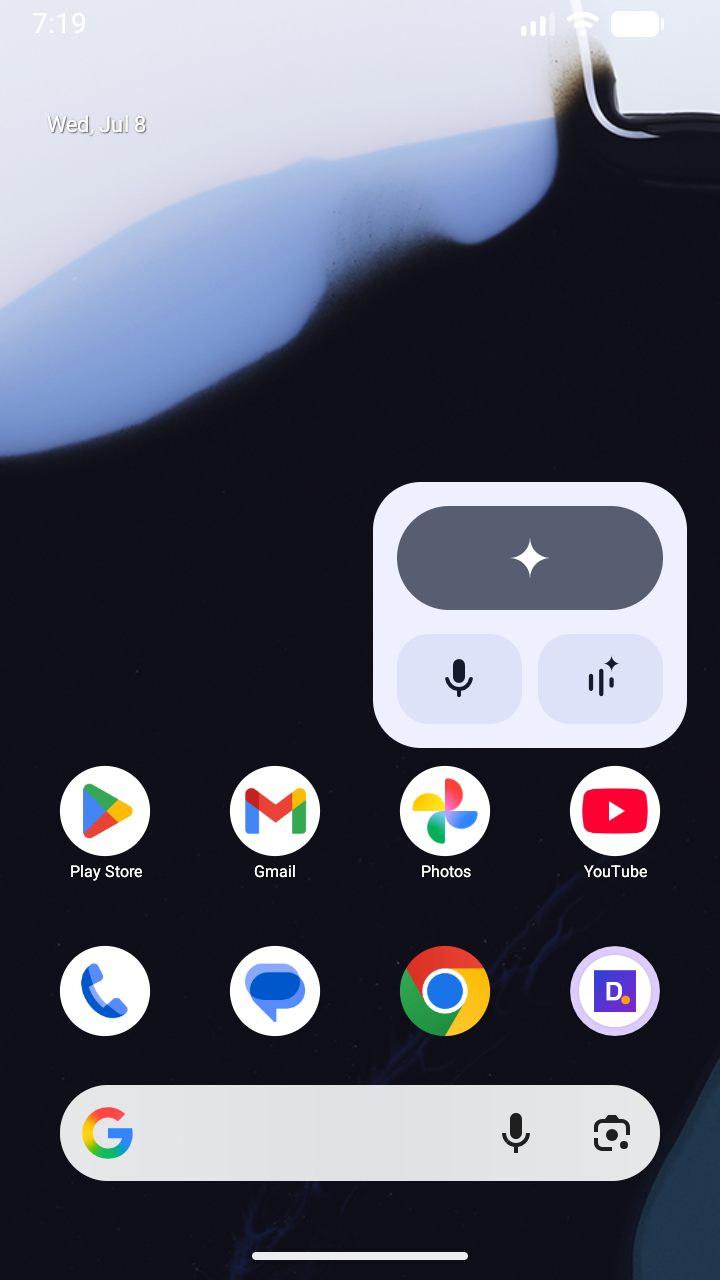Open the Play Store app
The height and width of the screenshot is (1280, 720).
(105, 811)
